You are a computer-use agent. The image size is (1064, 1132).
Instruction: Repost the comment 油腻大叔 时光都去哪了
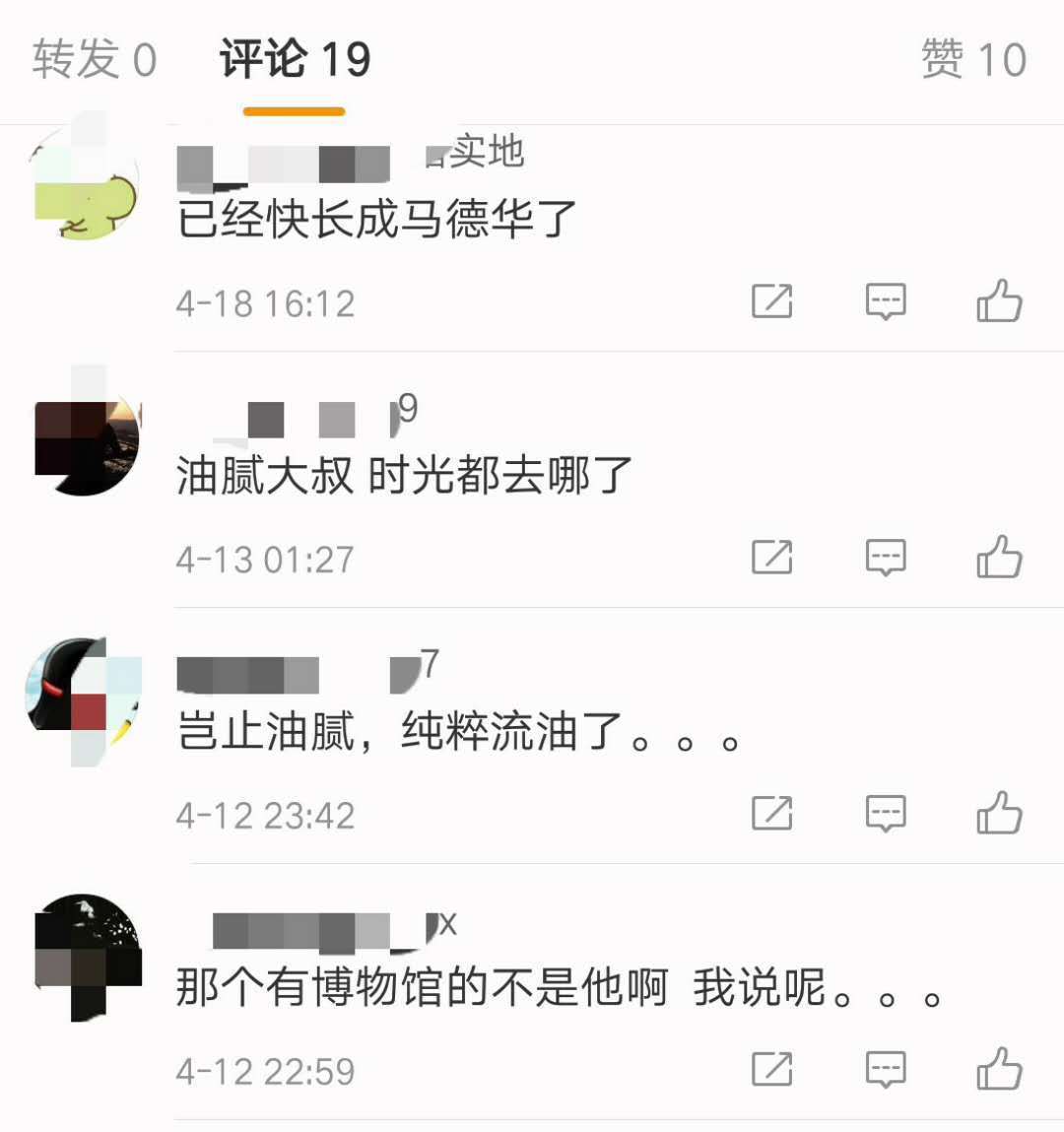(x=771, y=558)
